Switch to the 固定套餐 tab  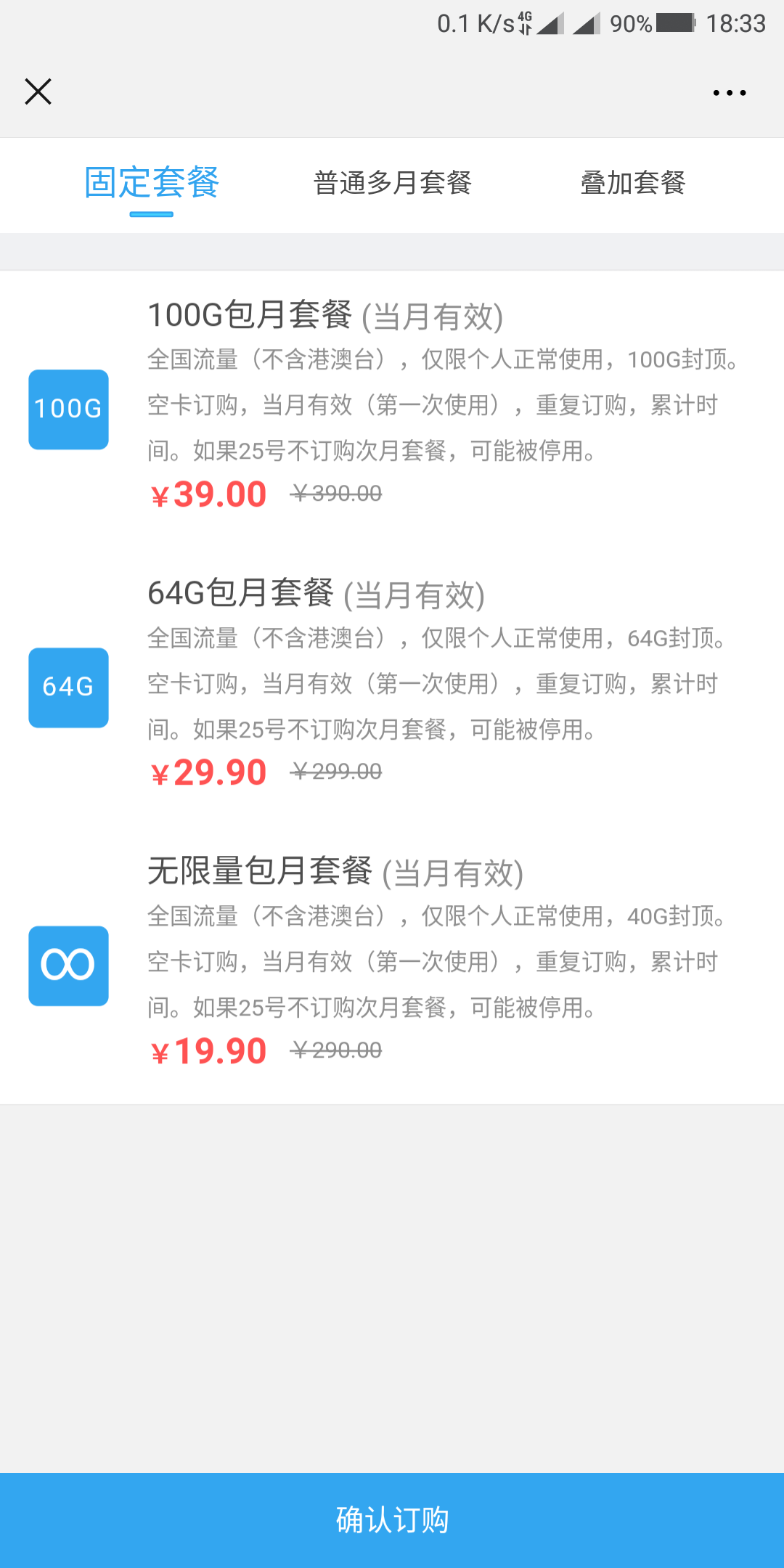coord(152,182)
